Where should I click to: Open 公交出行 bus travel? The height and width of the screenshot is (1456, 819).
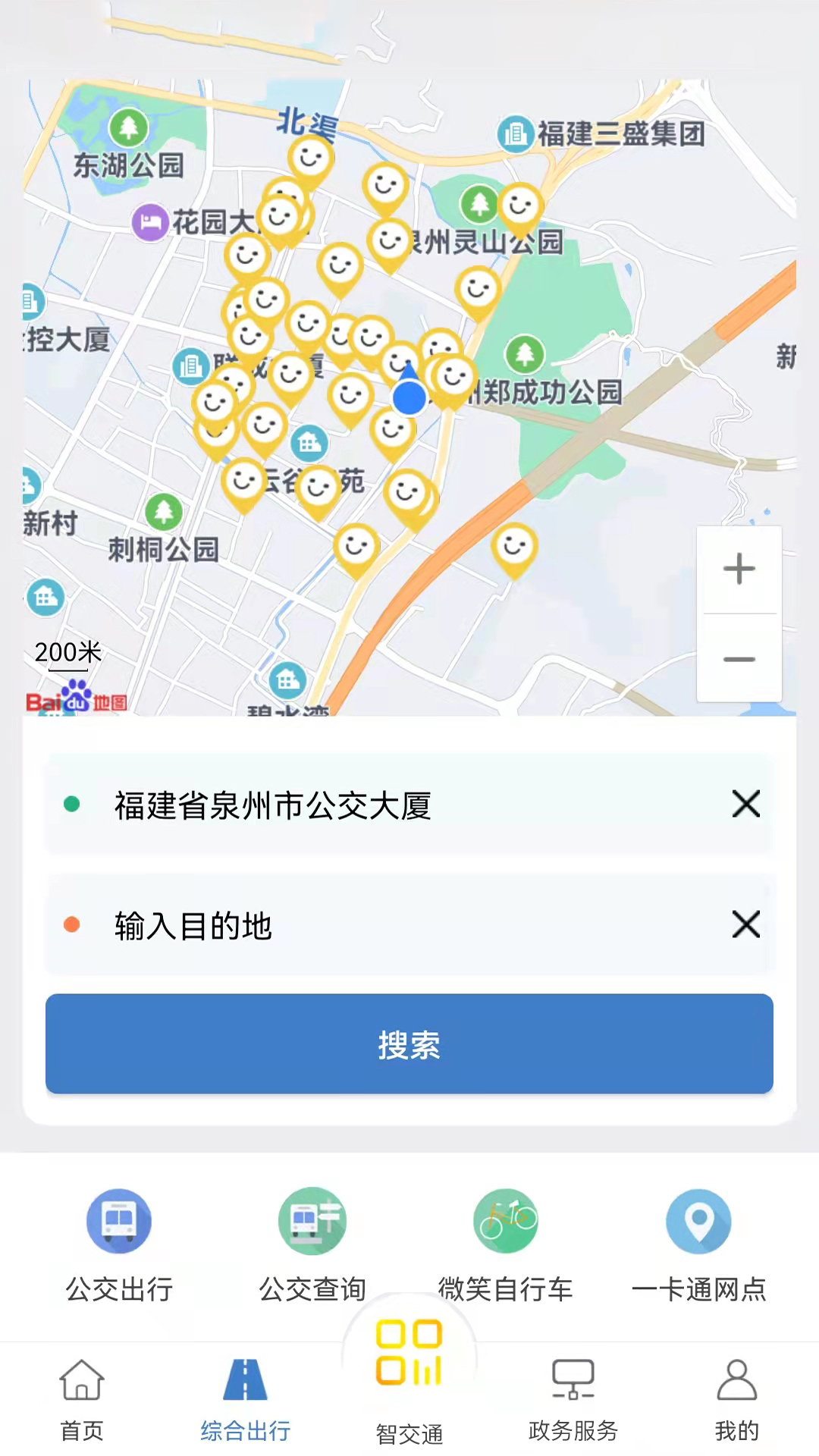[119, 1245]
